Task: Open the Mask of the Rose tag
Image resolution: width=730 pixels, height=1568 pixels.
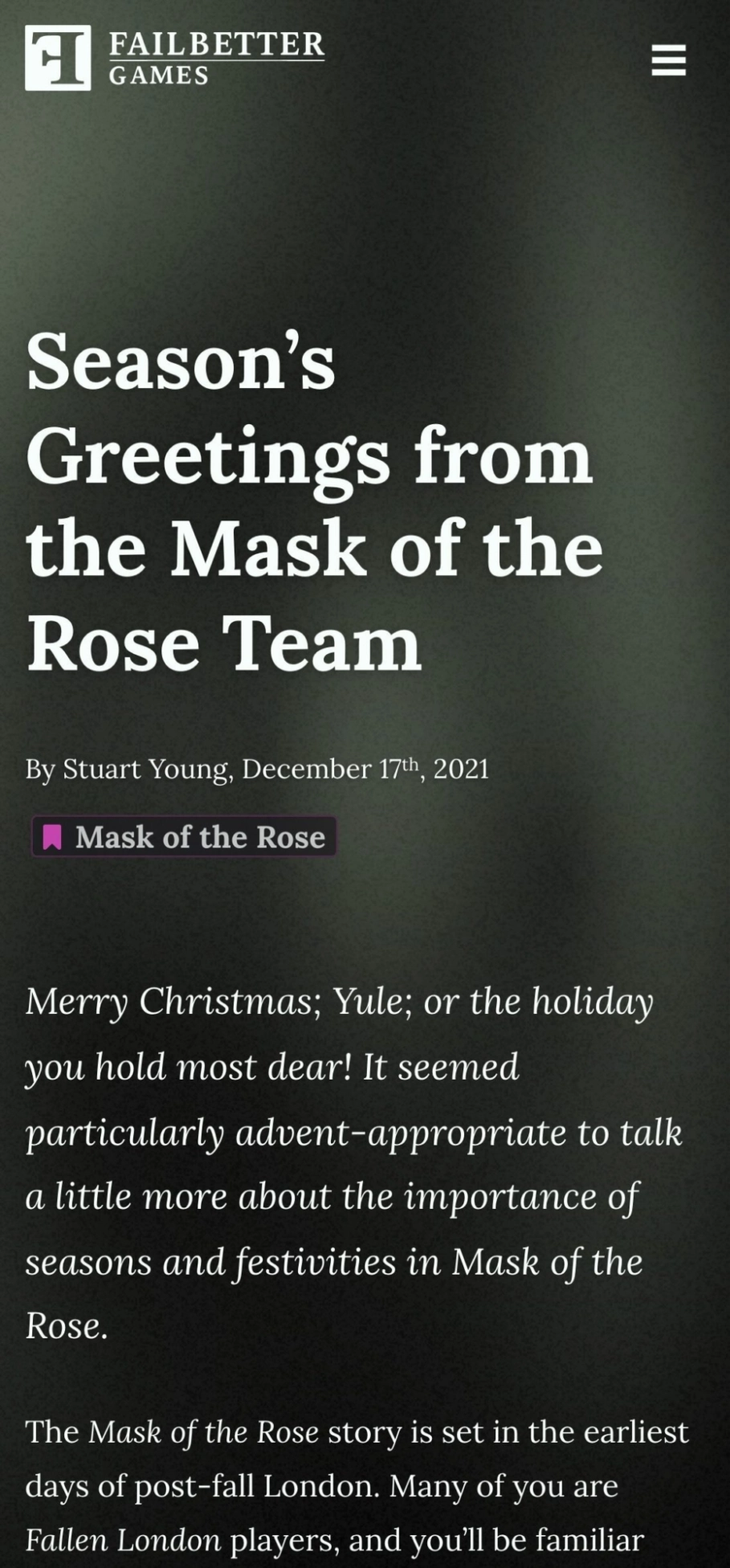Action: [184, 836]
